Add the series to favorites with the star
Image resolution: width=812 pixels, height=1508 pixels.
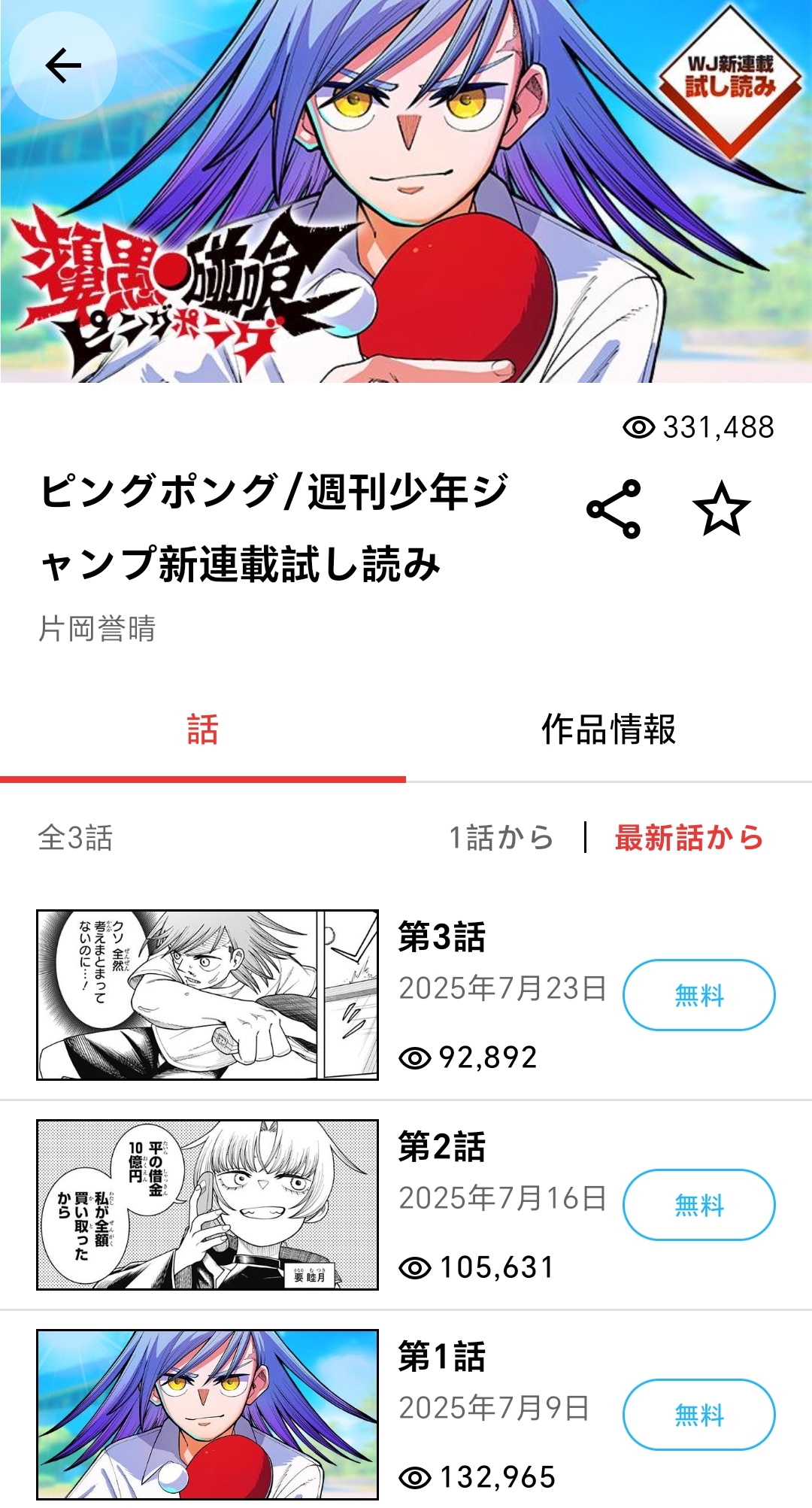(721, 509)
